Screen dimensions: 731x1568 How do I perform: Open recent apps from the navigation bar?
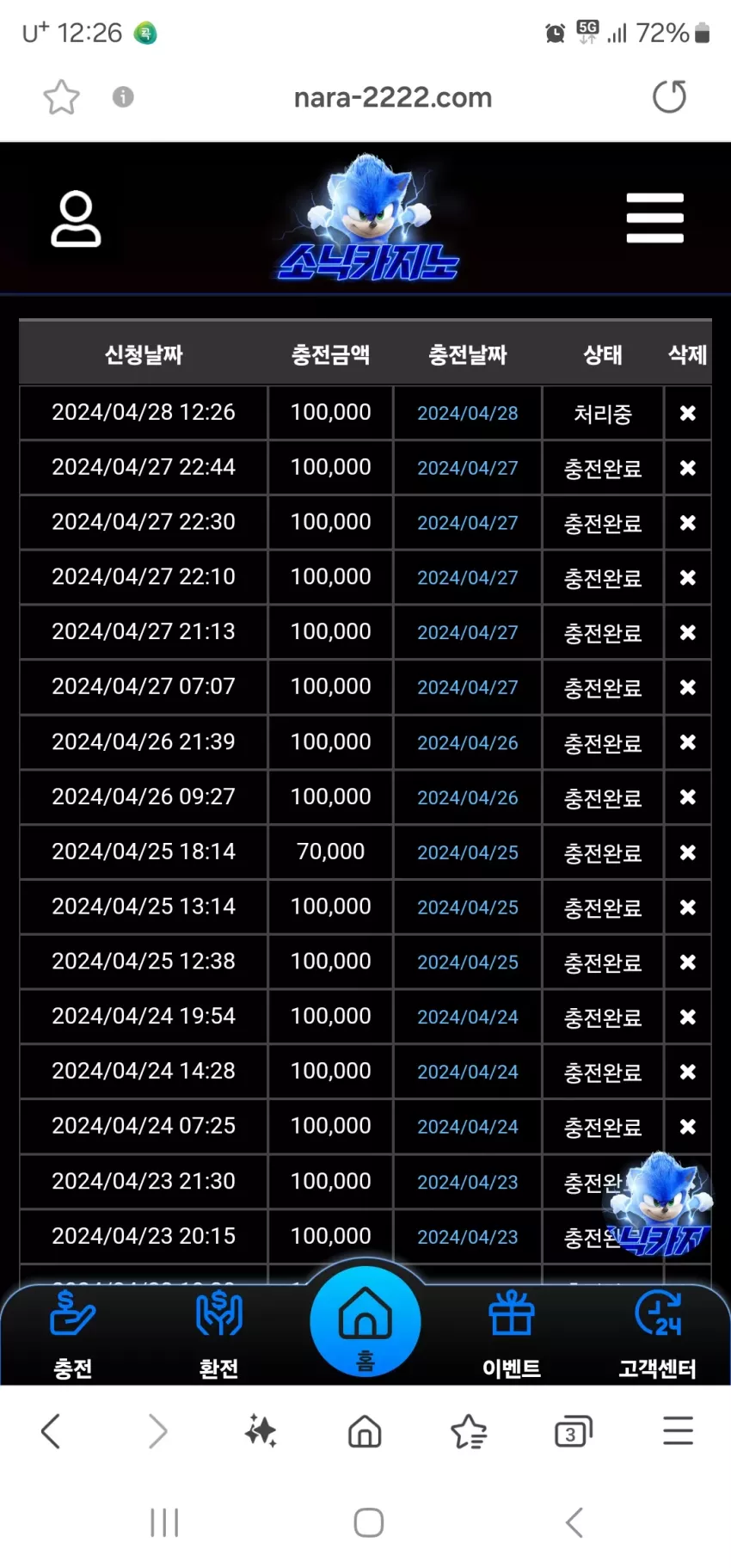tap(164, 1522)
